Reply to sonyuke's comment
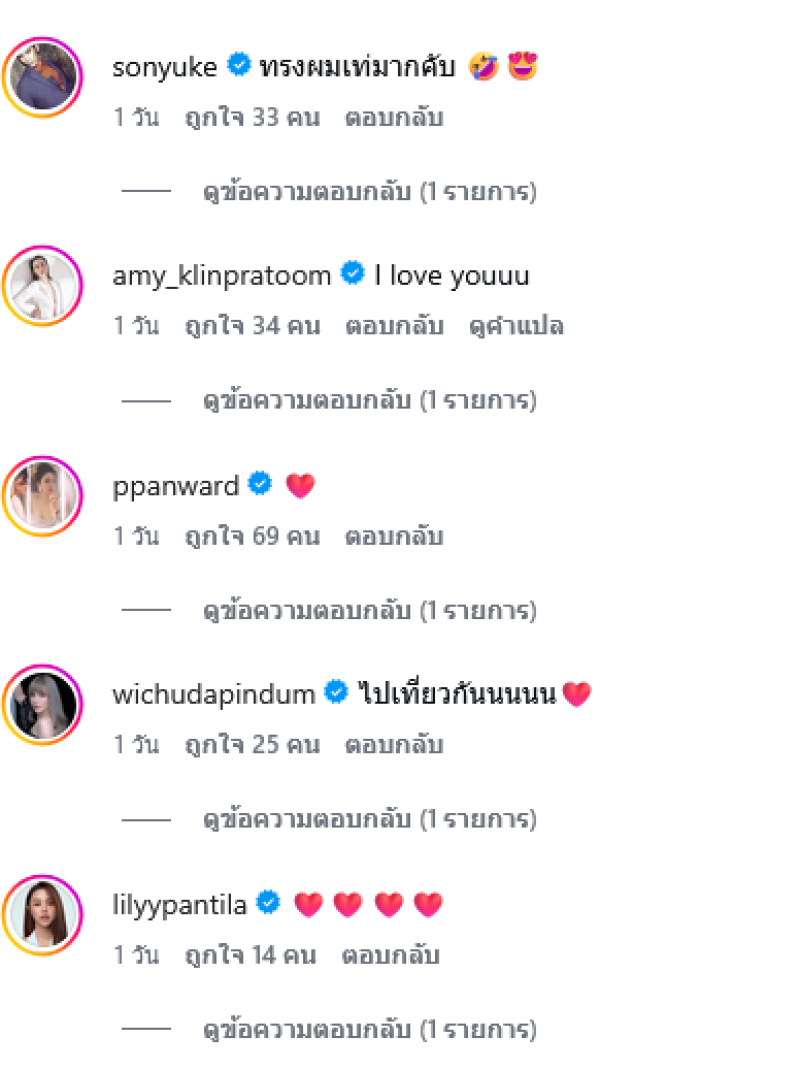The image size is (800, 1069). (x=394, y=118)
